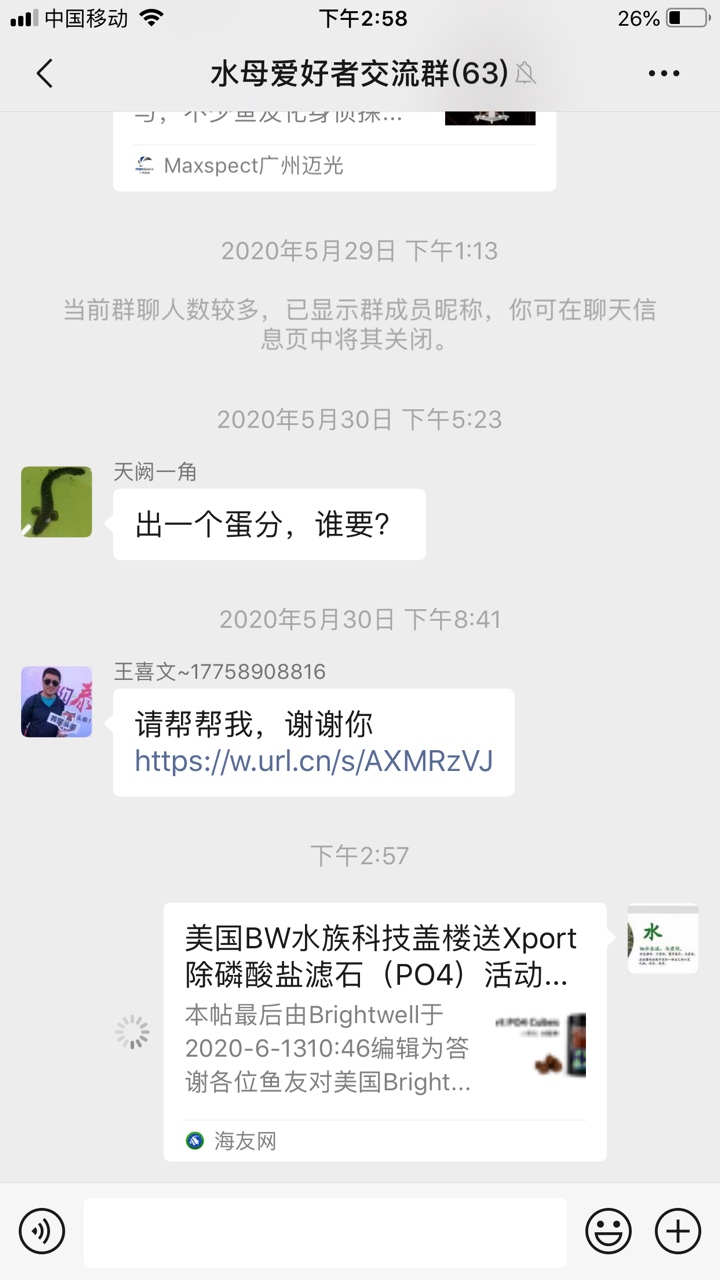This screenshot has width=720, height=1280.
Task: Open 天阙一角's profile avatar
Action: click(57, 501)
